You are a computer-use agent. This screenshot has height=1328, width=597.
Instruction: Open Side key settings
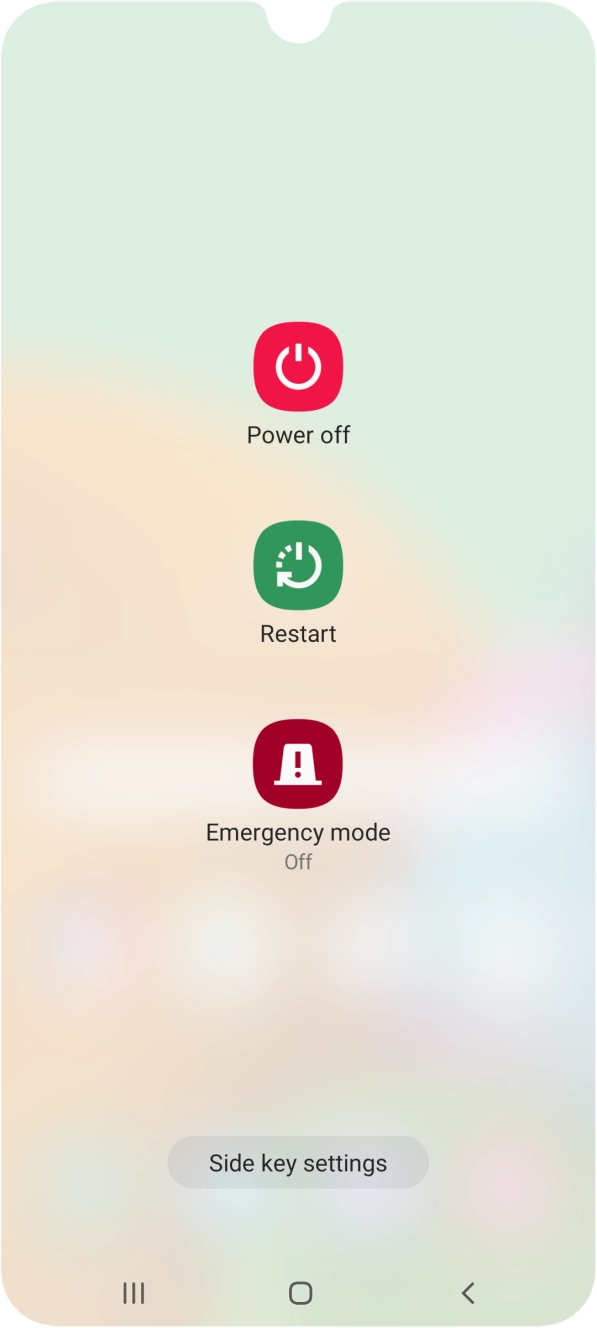click(298, 1163)
